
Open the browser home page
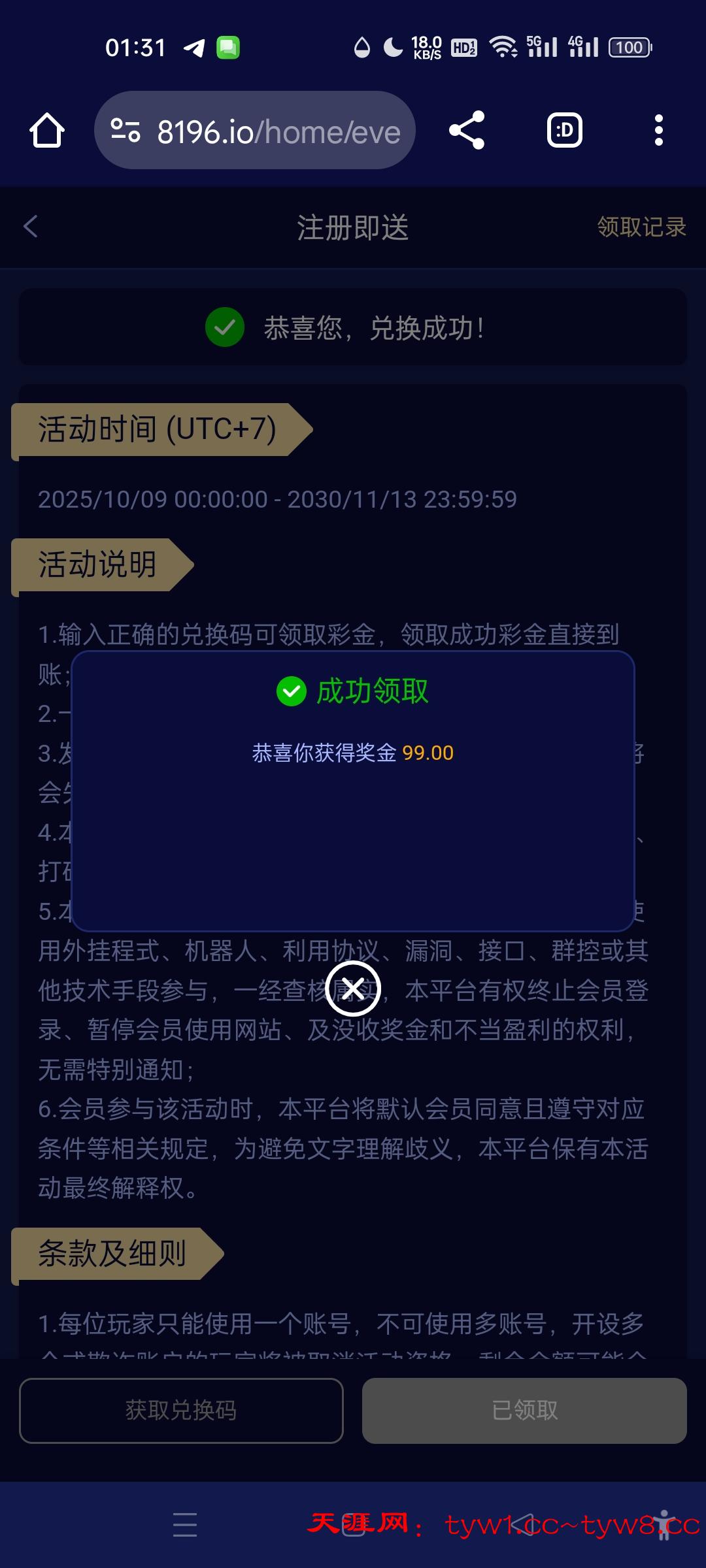coord(47,131)
